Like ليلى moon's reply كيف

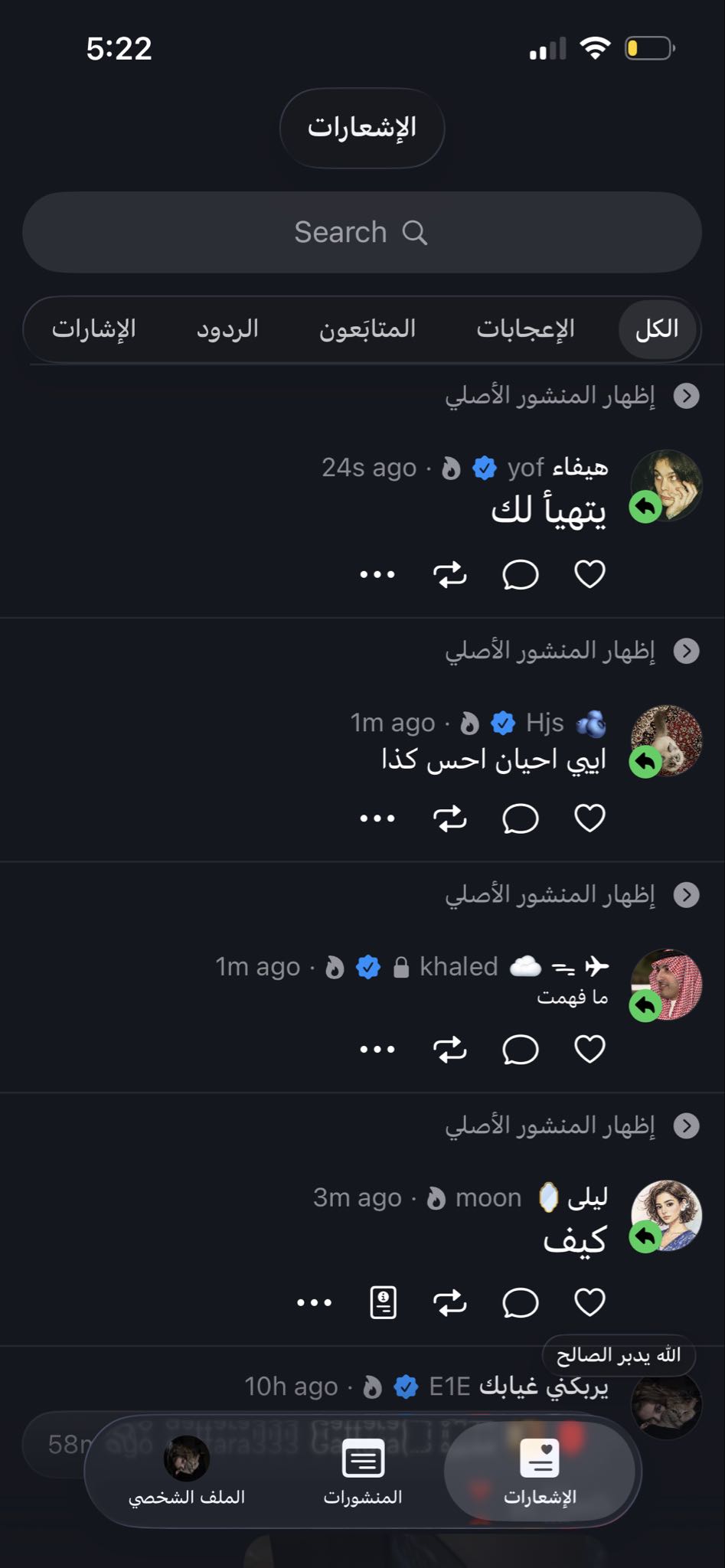[589, 1302]
